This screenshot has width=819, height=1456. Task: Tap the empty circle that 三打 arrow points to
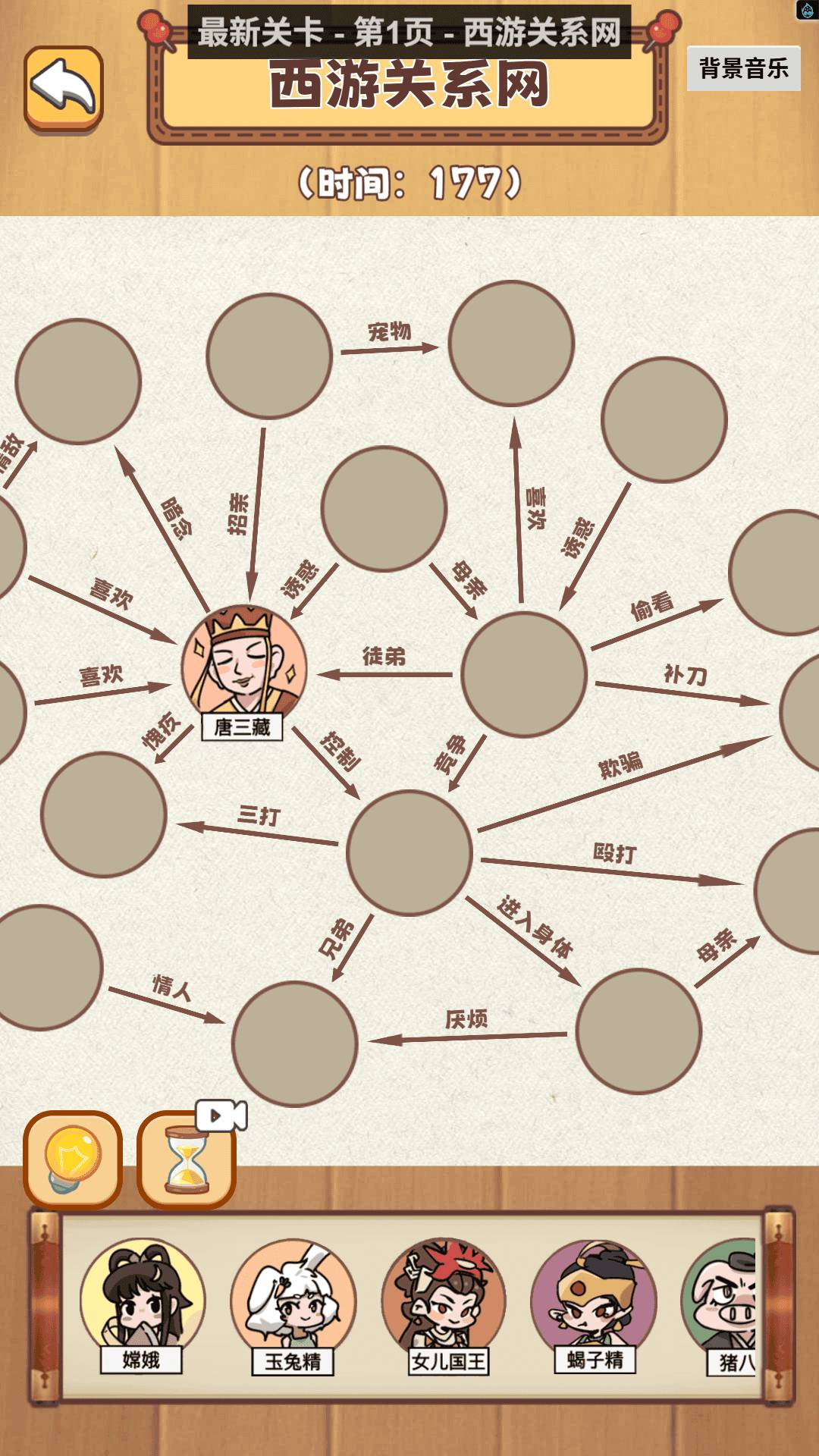[x=104, y=814]
